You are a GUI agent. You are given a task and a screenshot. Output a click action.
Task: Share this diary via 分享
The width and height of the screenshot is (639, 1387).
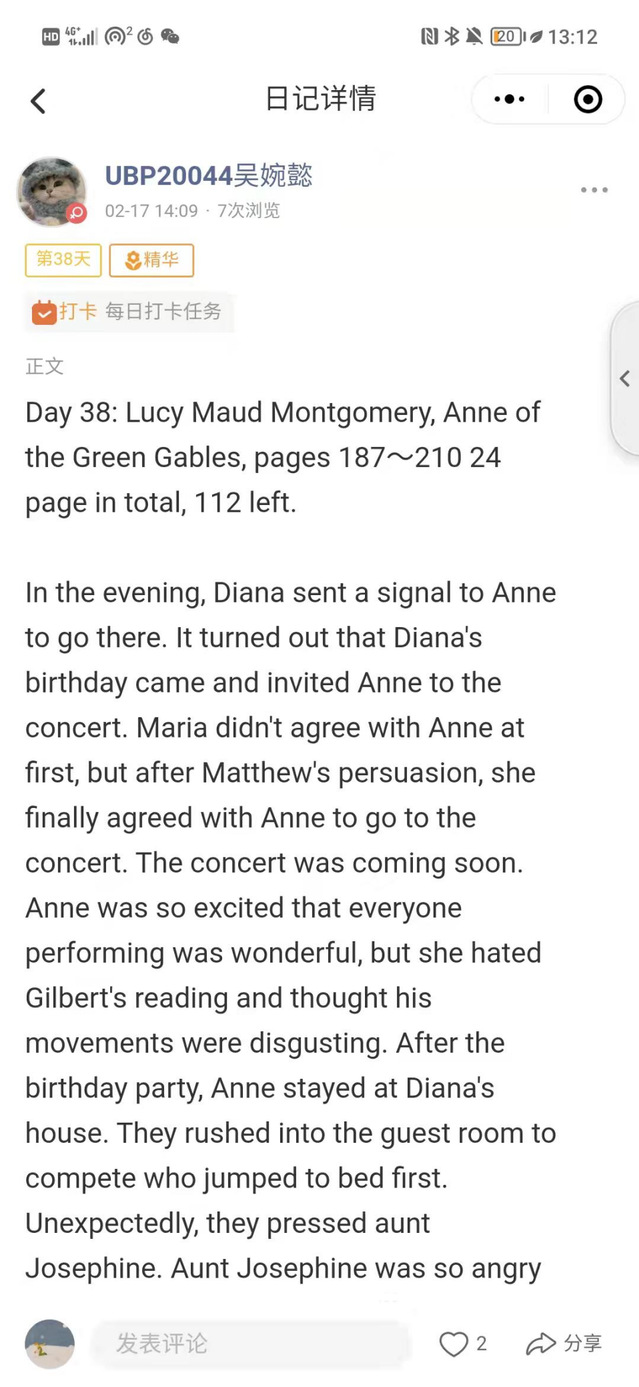click(x=564, y=1343)
